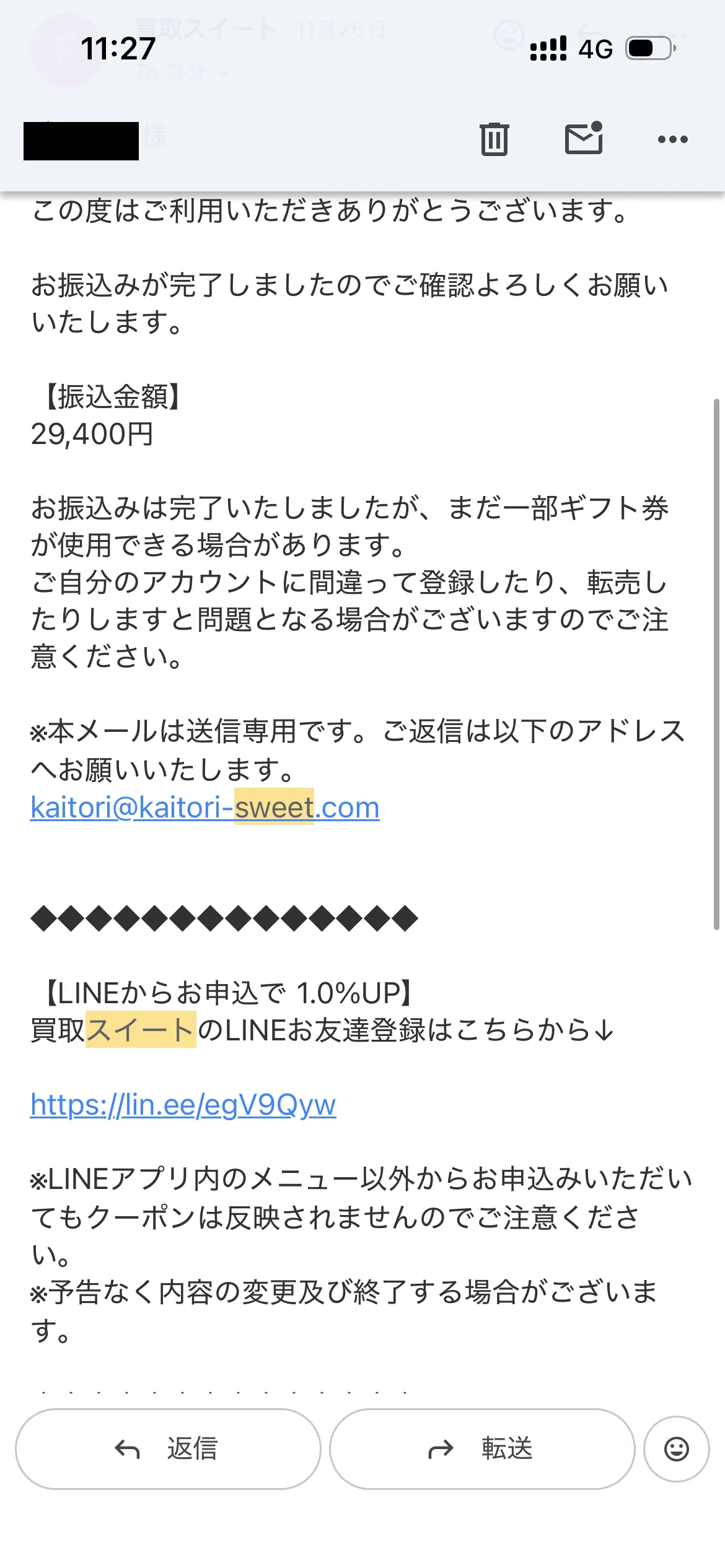The width and height of the screenshot is (725, 1568).
Task: Open the kaitori@kaitori-sweet.com email link
Action: (204, 808)
